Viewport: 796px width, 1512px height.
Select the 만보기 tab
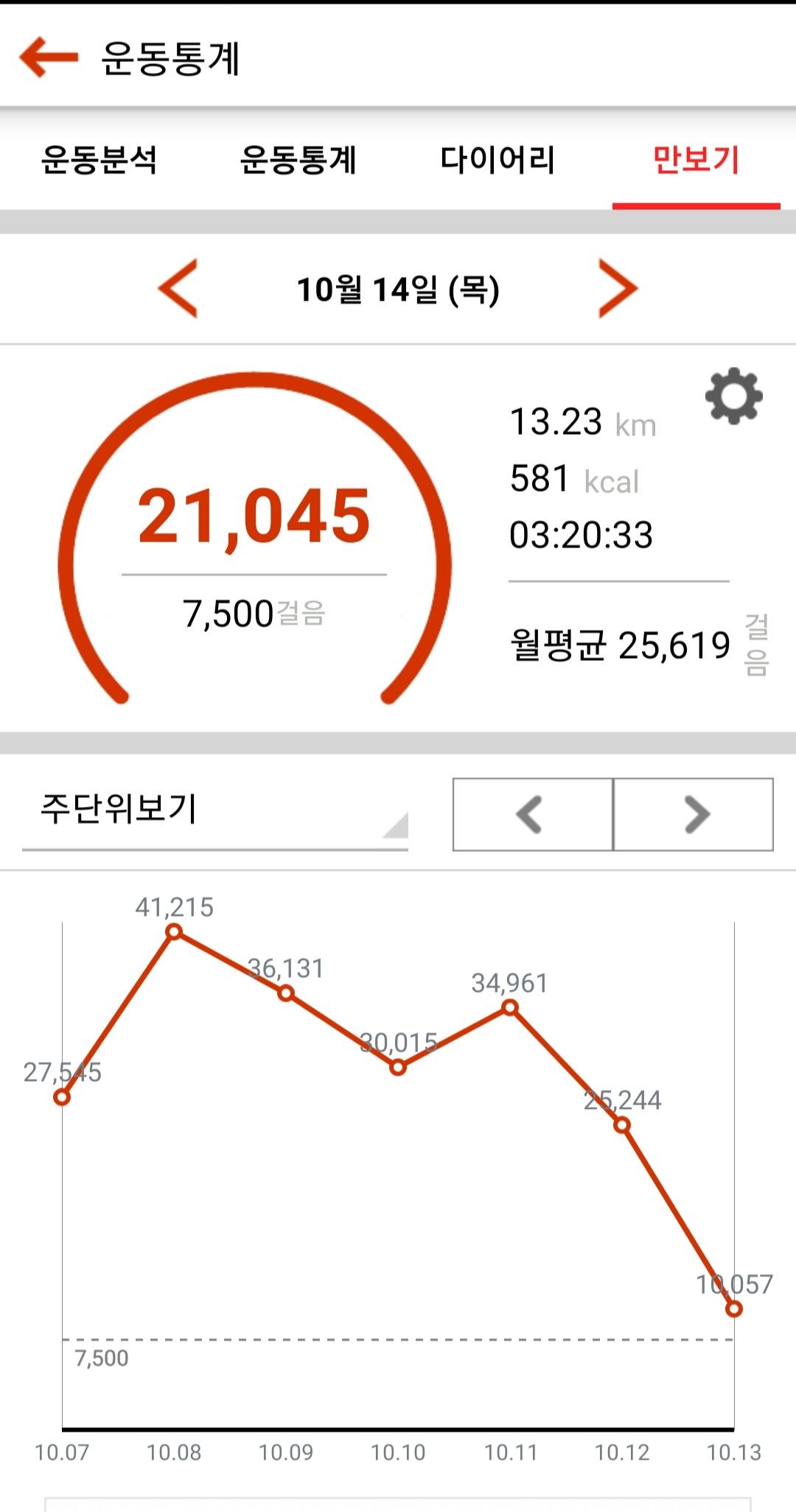(x=696, y=160)
